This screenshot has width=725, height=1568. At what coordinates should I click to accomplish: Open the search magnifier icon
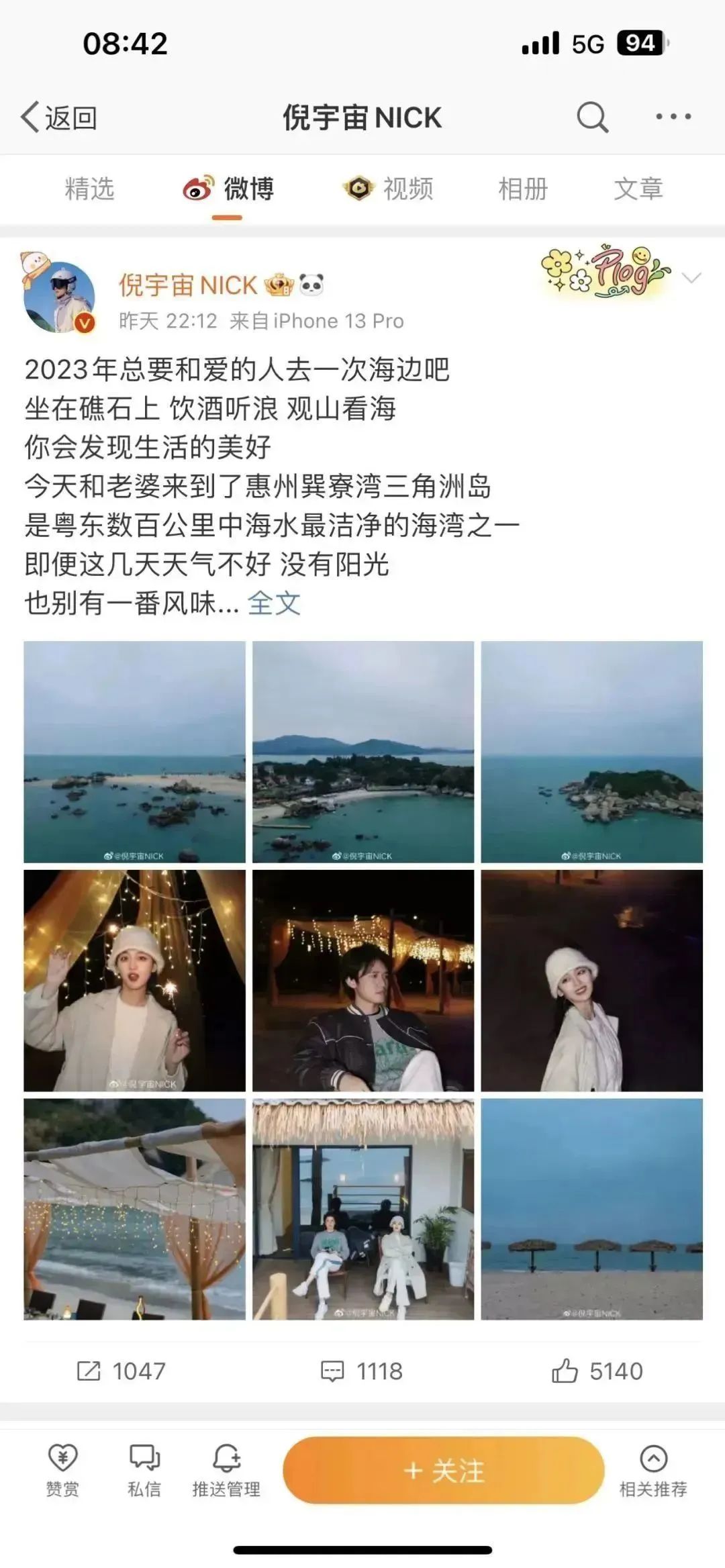pyautogui.click(x=592, y=117)
